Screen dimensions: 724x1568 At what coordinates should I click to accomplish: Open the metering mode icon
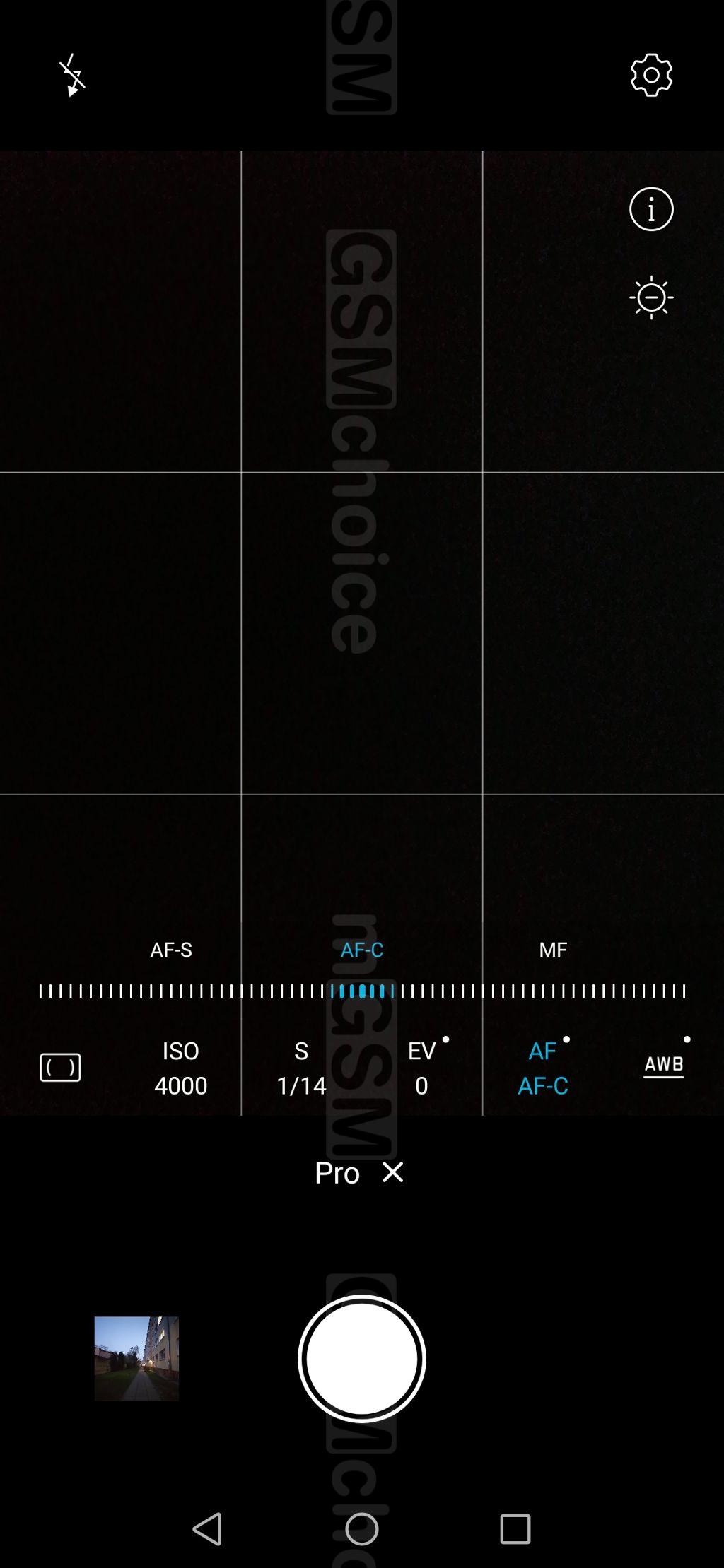tap(60, 1067)
